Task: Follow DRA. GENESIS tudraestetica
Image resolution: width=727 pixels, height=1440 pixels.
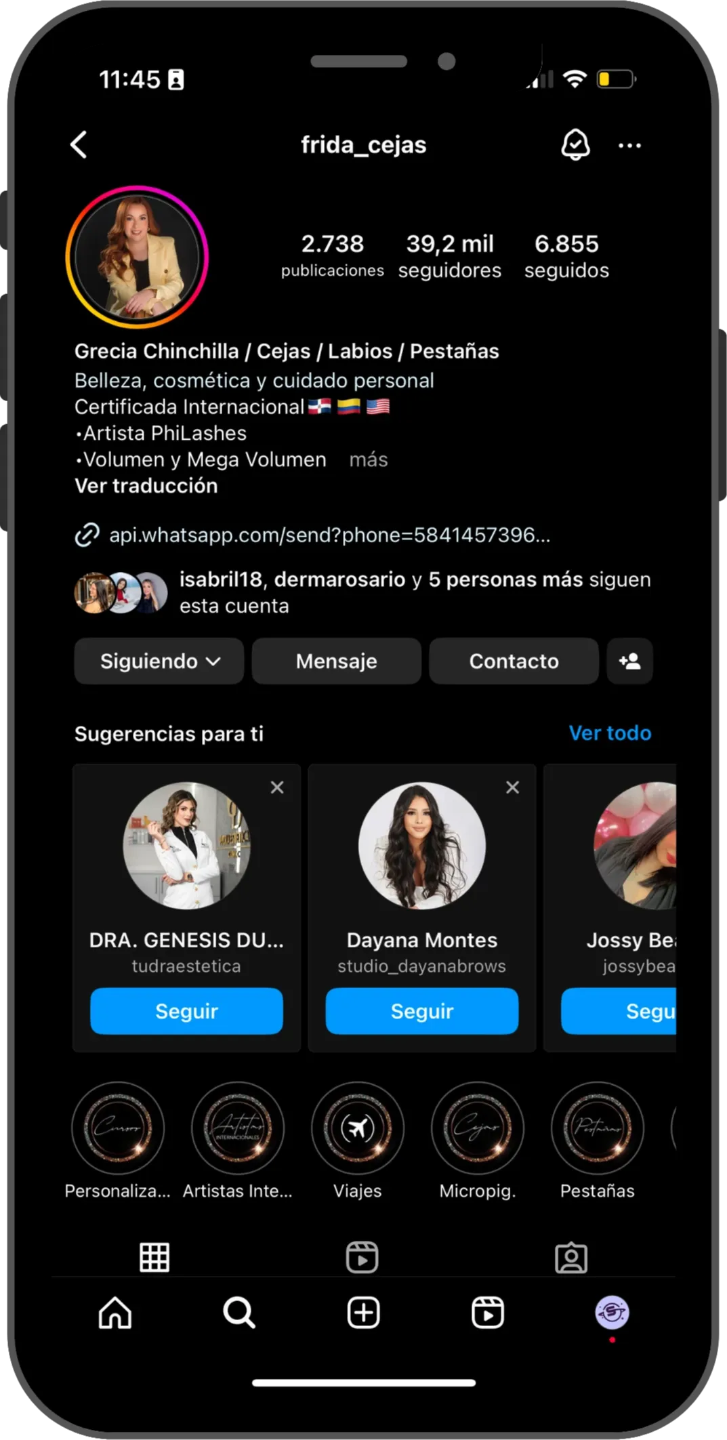Action: click(x=187, y=1011)
